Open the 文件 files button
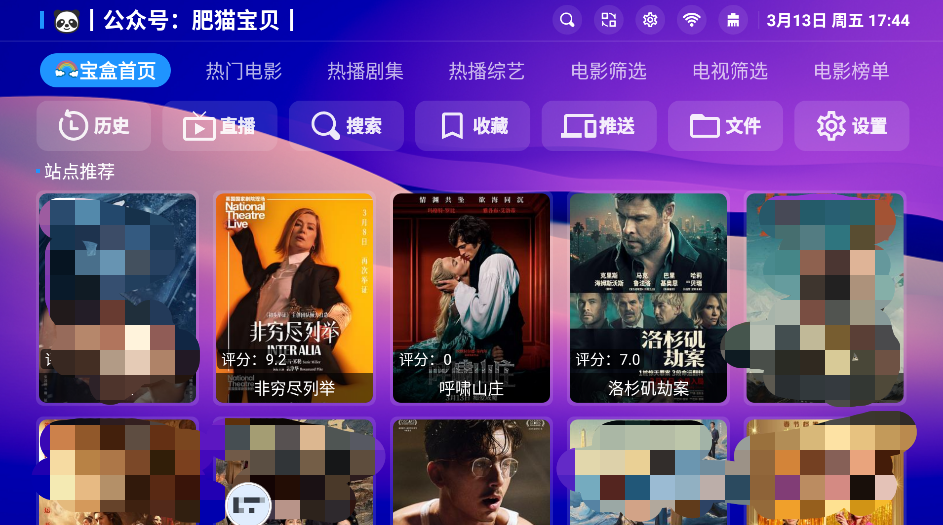 [725, 126]
